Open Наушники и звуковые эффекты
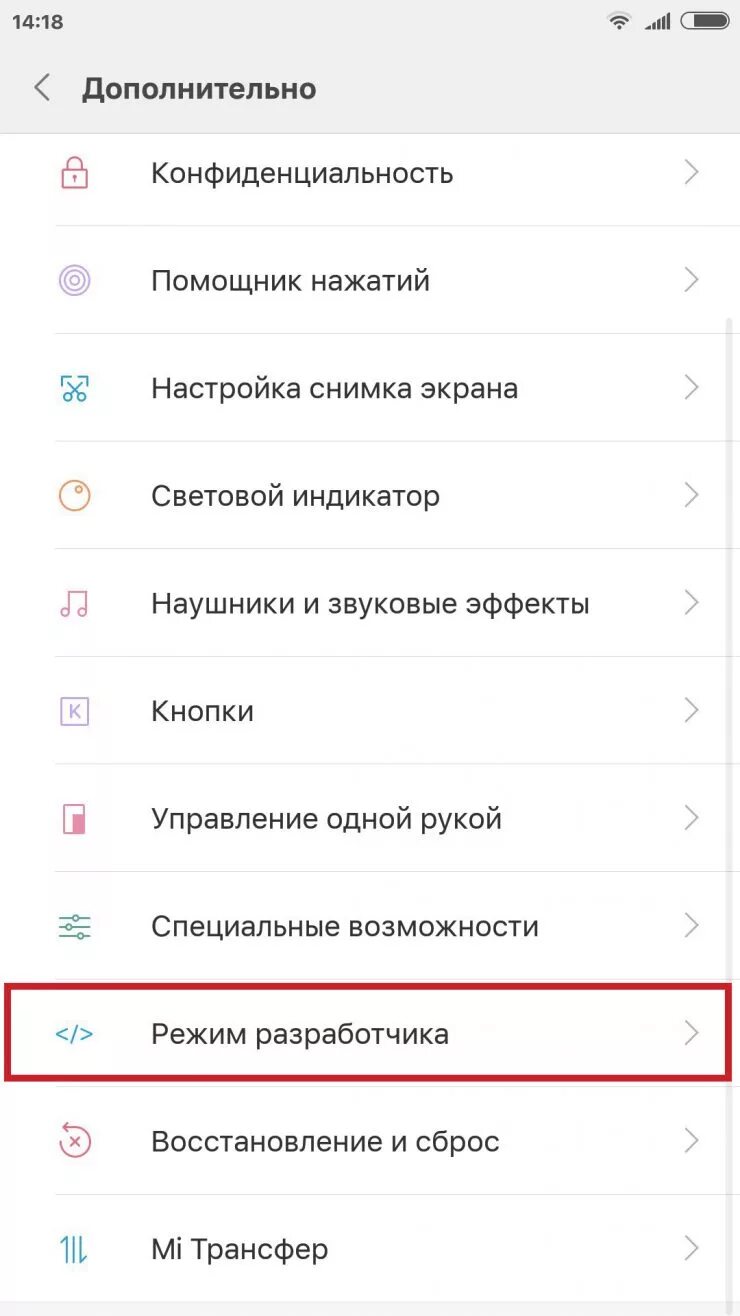Viewport: 740px width, 1316px height. (370, 603)
